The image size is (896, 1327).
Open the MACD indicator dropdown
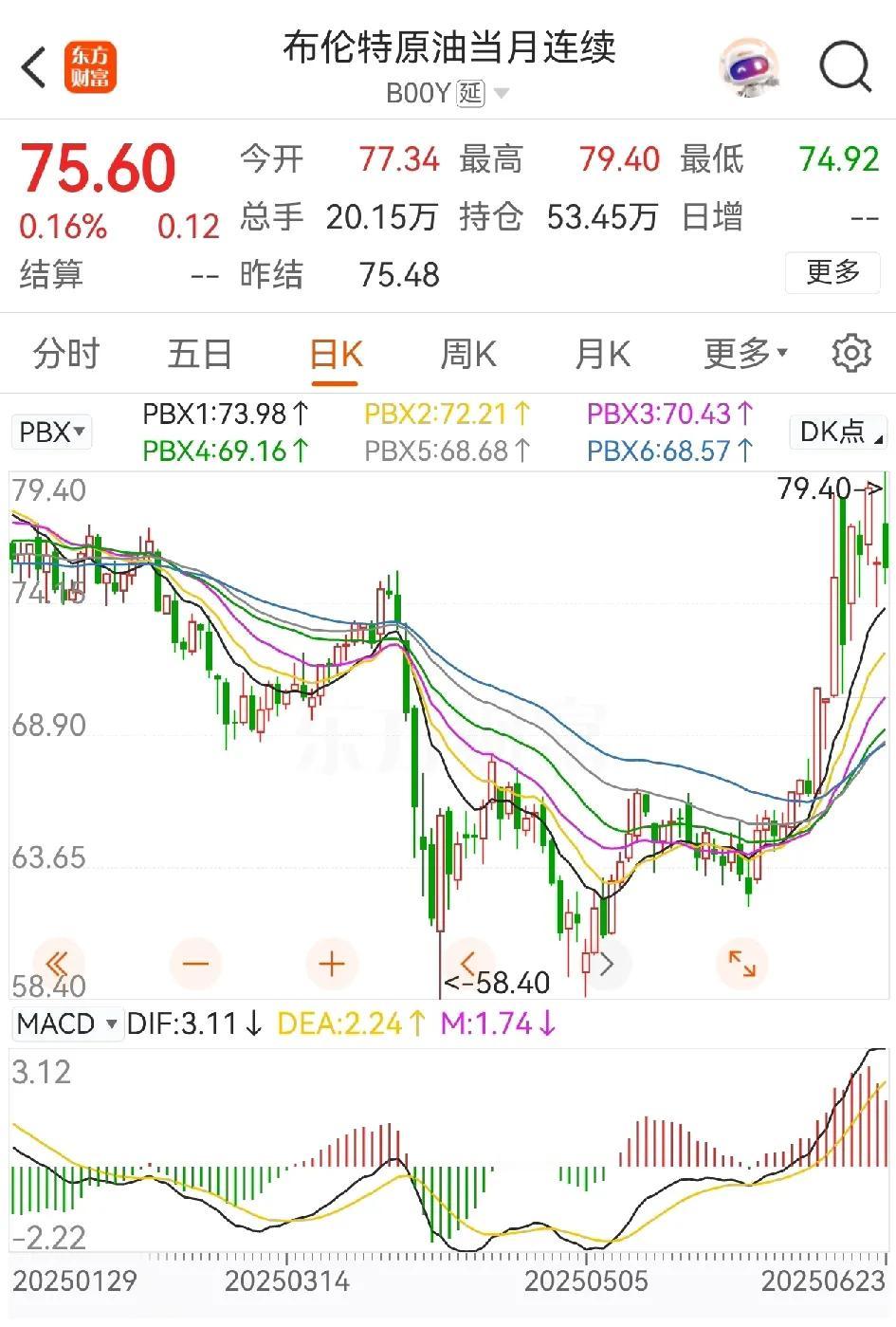pos(66,1024)
